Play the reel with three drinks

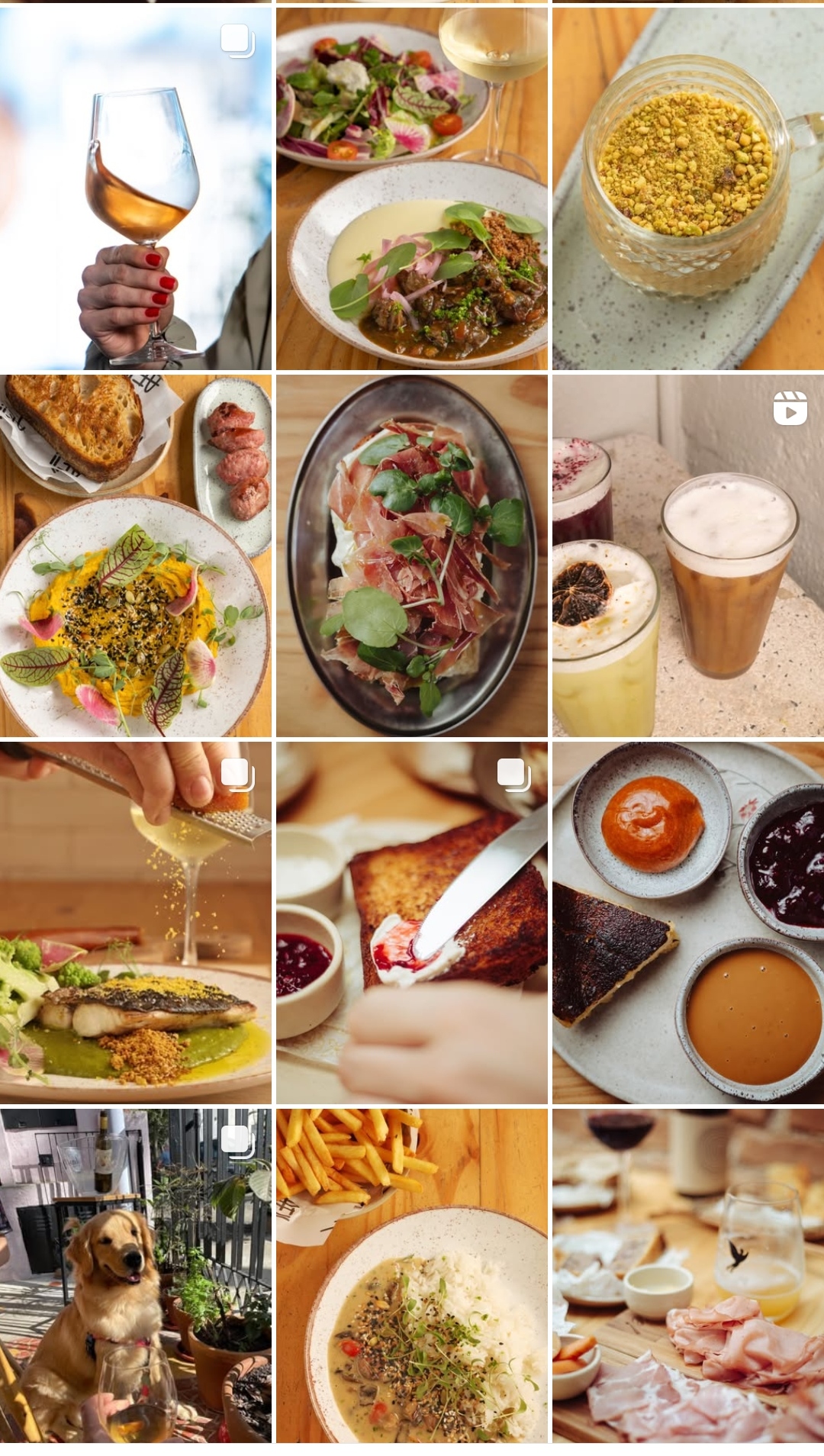click(688, 556)
